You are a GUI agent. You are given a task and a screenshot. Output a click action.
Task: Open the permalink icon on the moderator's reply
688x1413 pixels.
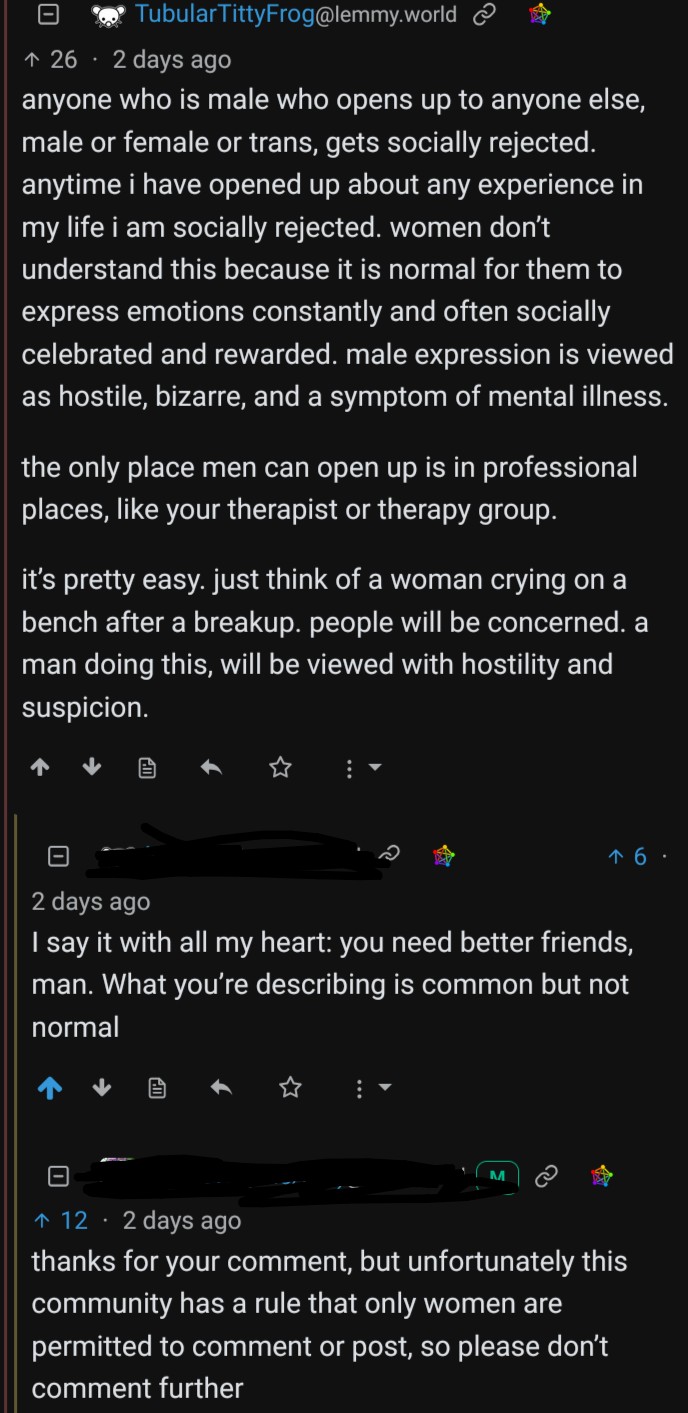[x=546, y=1176]
